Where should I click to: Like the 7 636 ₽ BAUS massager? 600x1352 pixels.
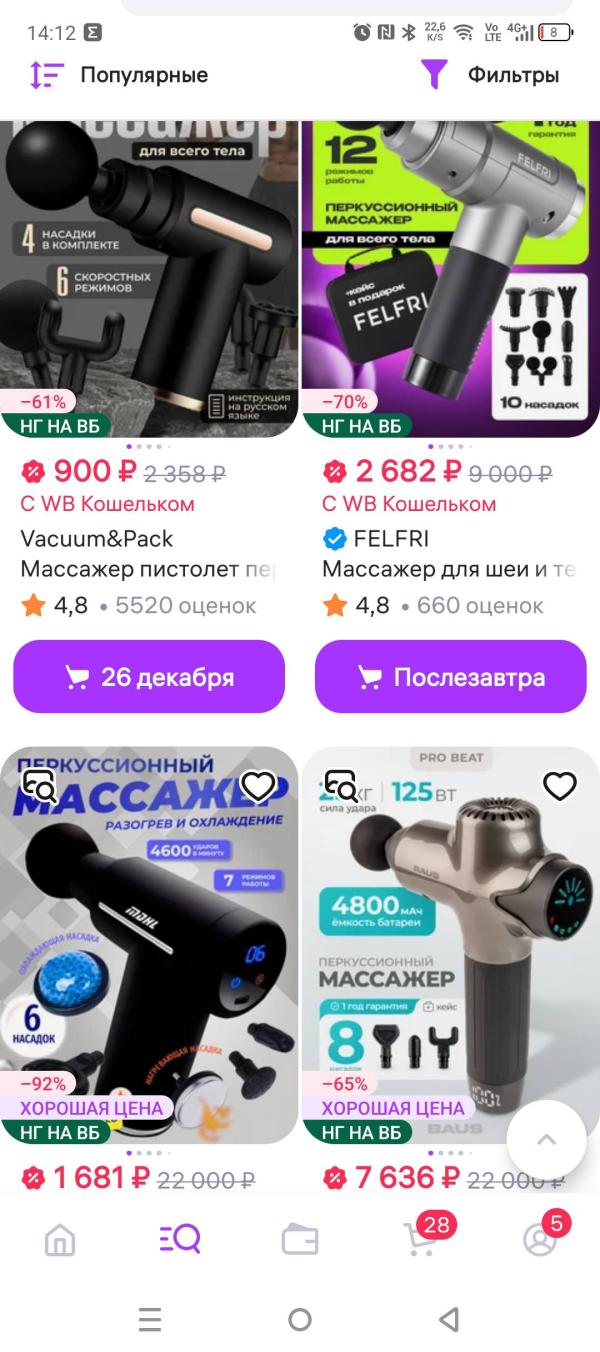560,787
